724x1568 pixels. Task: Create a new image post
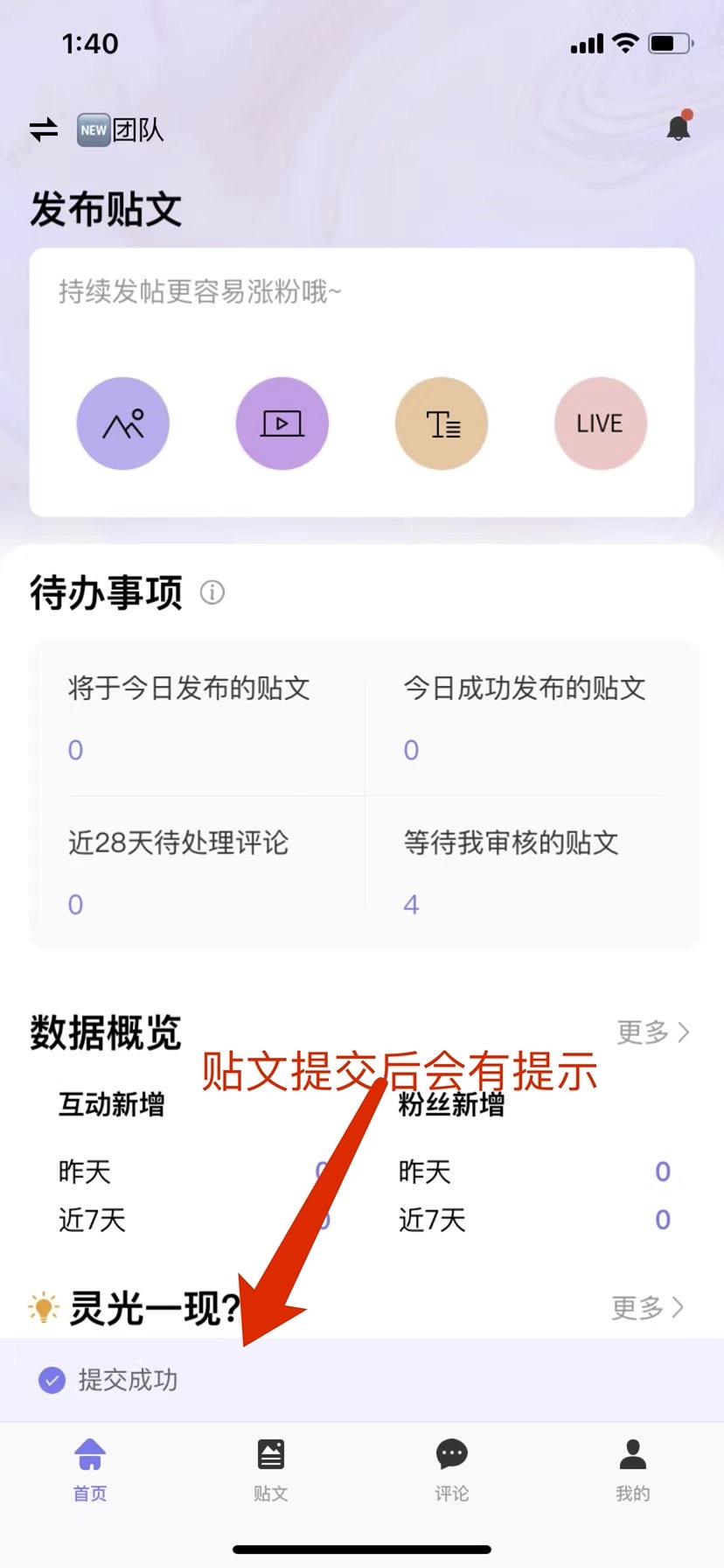123,423
